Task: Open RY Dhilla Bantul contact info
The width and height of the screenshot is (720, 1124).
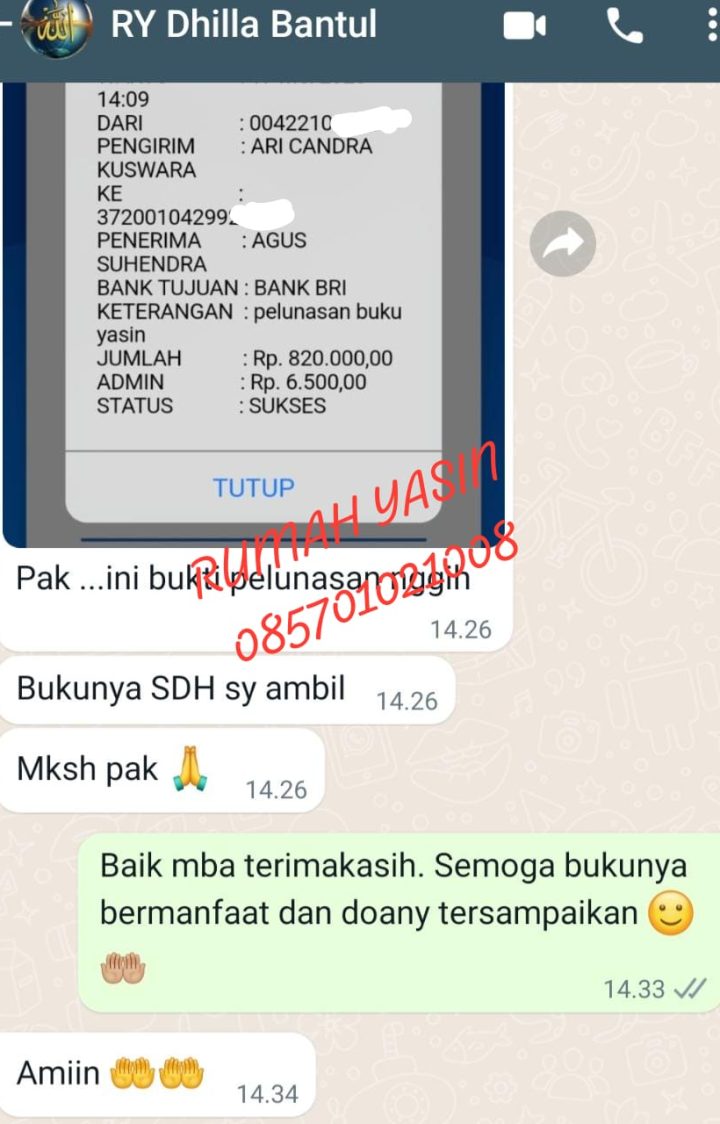Action: coord(243,24)
